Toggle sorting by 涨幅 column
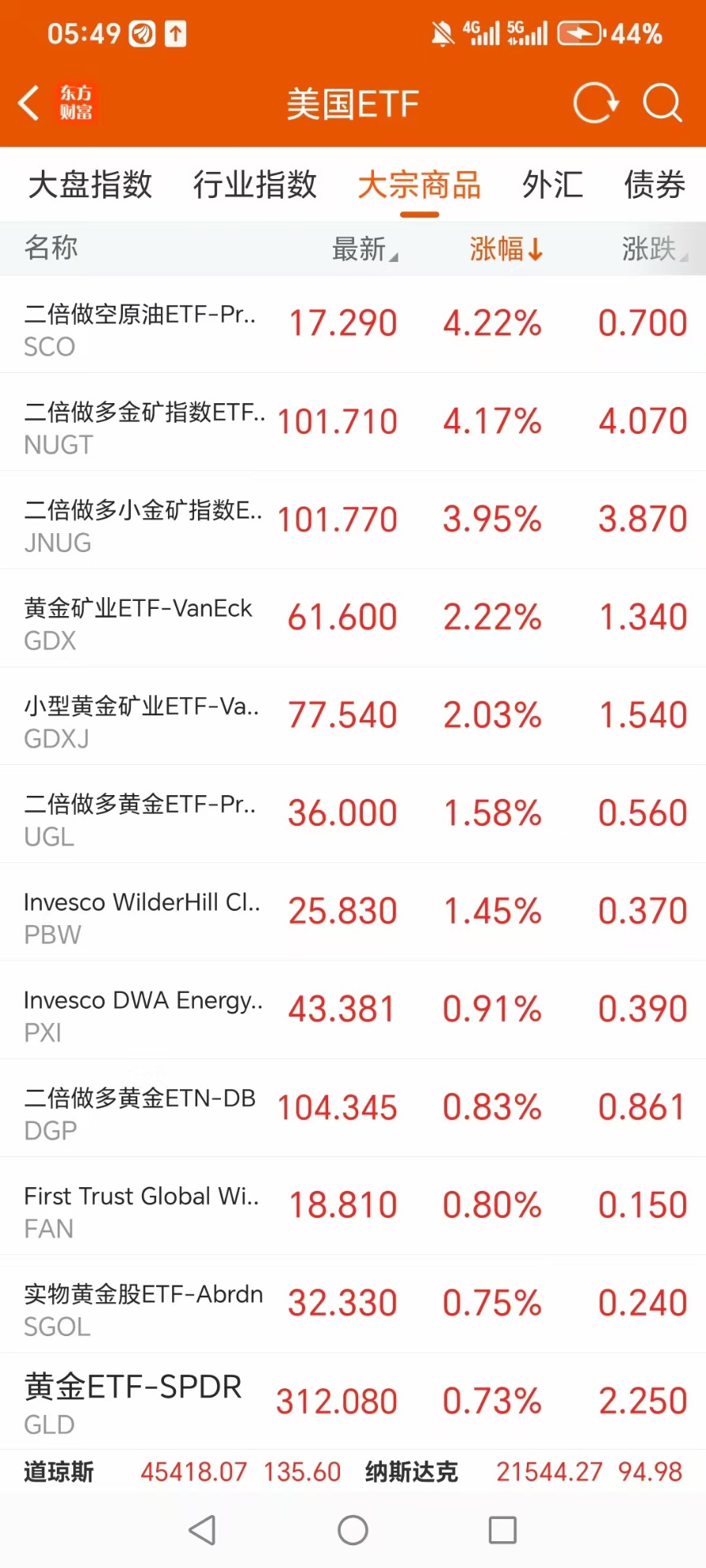 506,249
